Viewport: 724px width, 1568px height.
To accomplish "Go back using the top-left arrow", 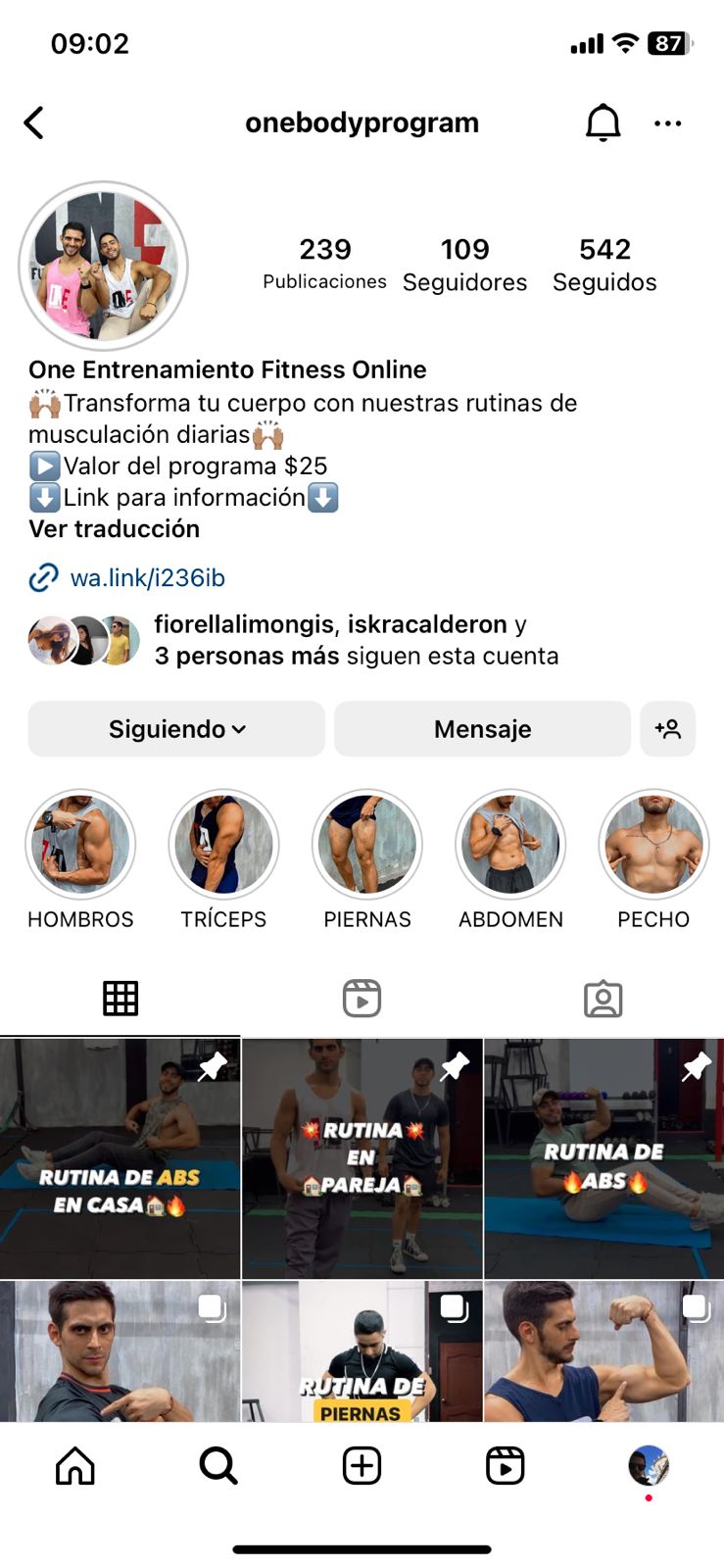I will [x=34, y=123].
